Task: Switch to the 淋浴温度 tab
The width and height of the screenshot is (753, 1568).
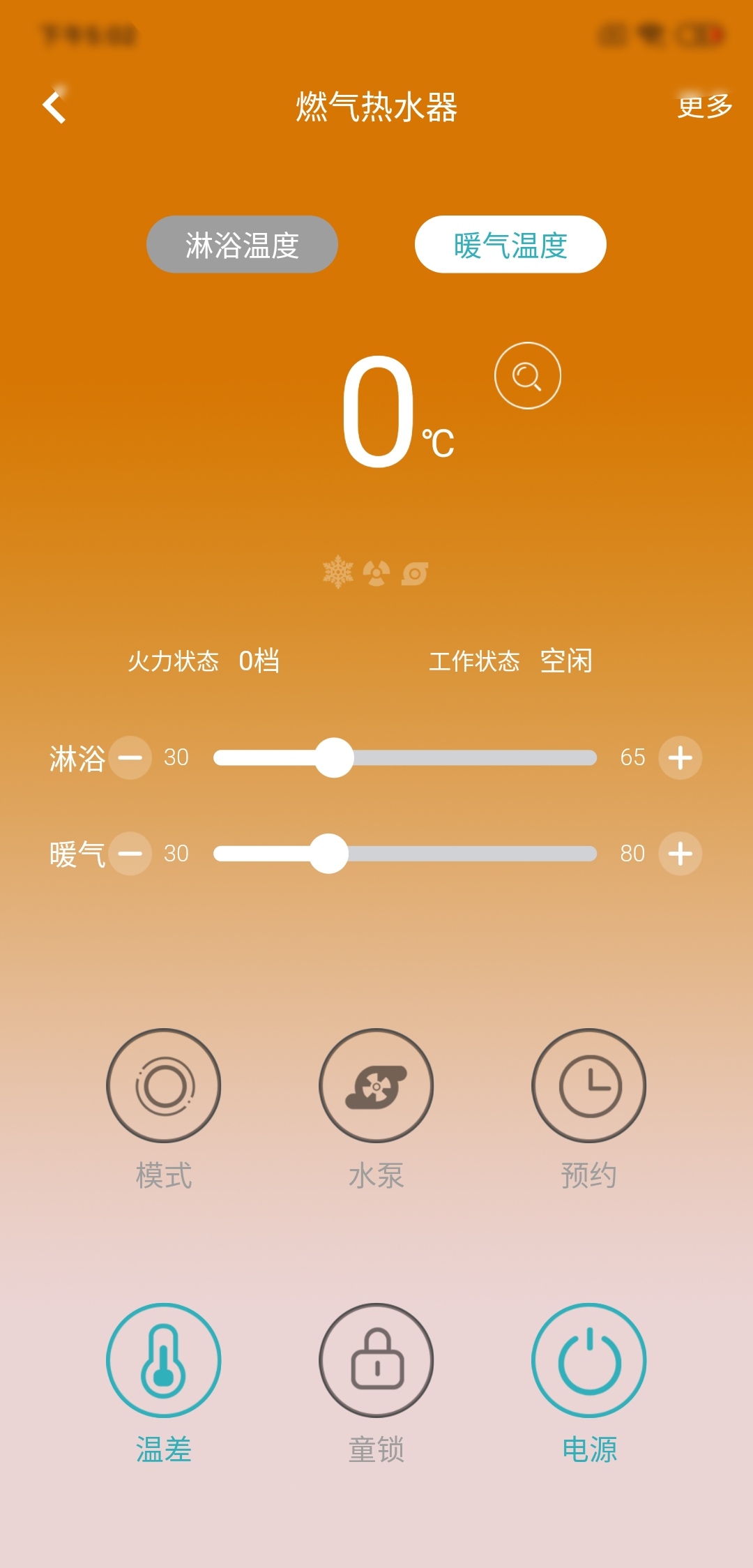Action: [242, 244]
